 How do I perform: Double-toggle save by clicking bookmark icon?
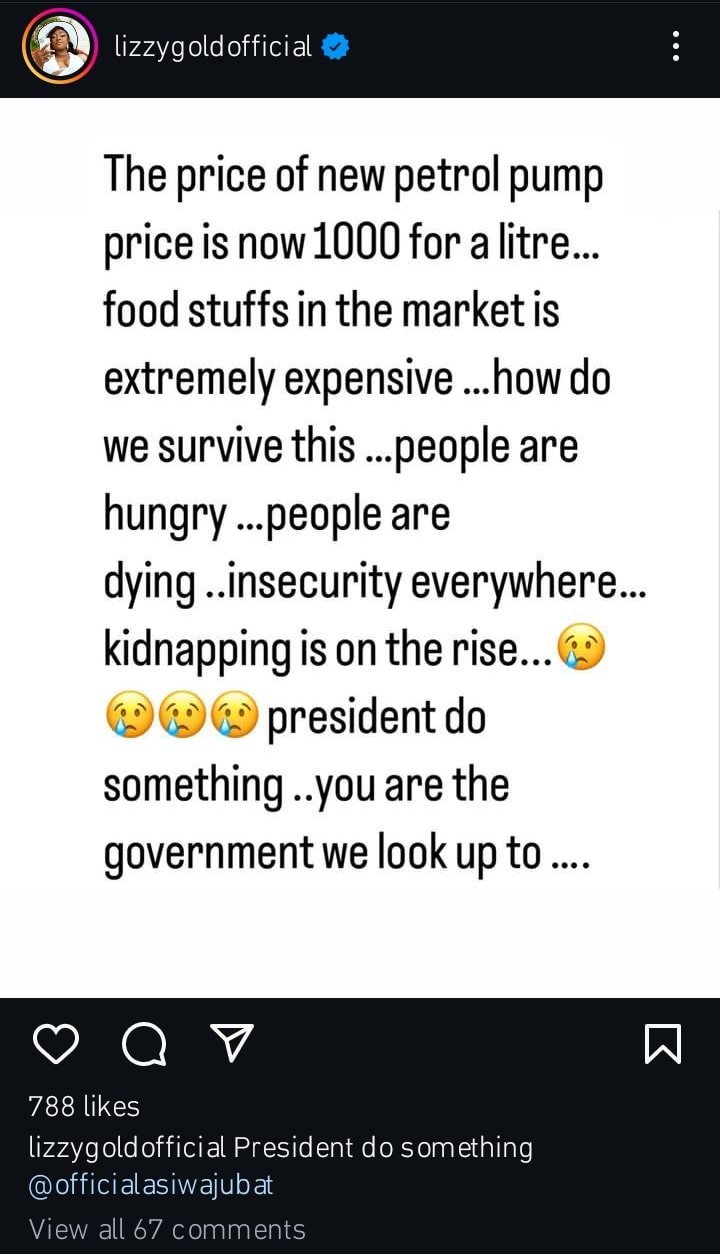[663, 1043]
